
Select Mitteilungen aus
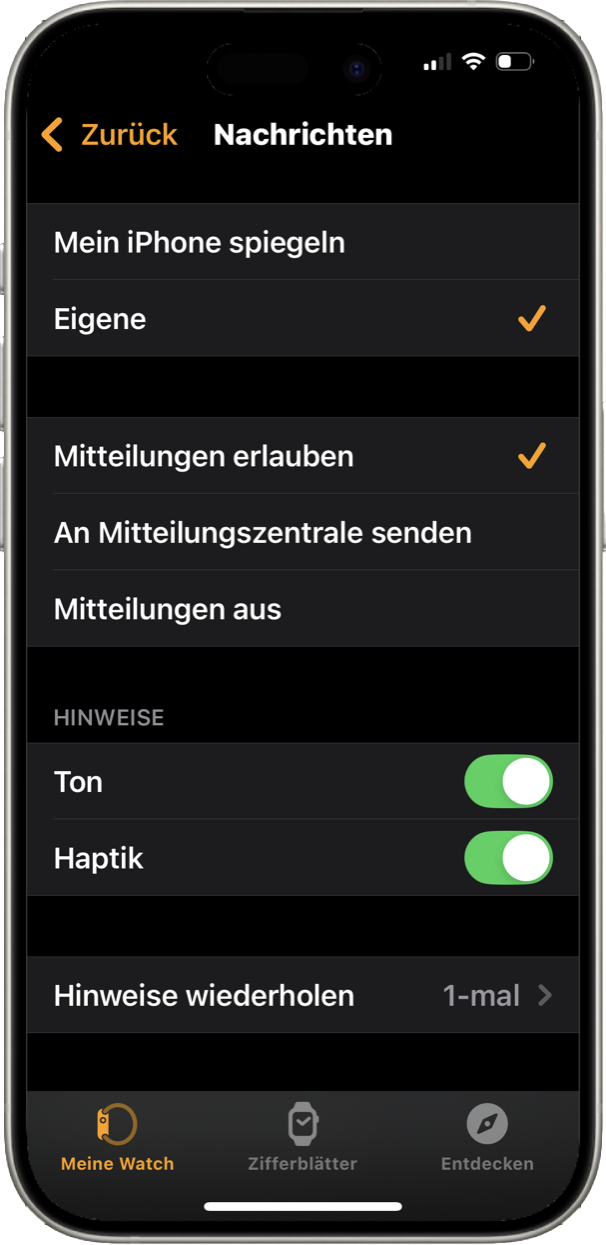(300, 608)
